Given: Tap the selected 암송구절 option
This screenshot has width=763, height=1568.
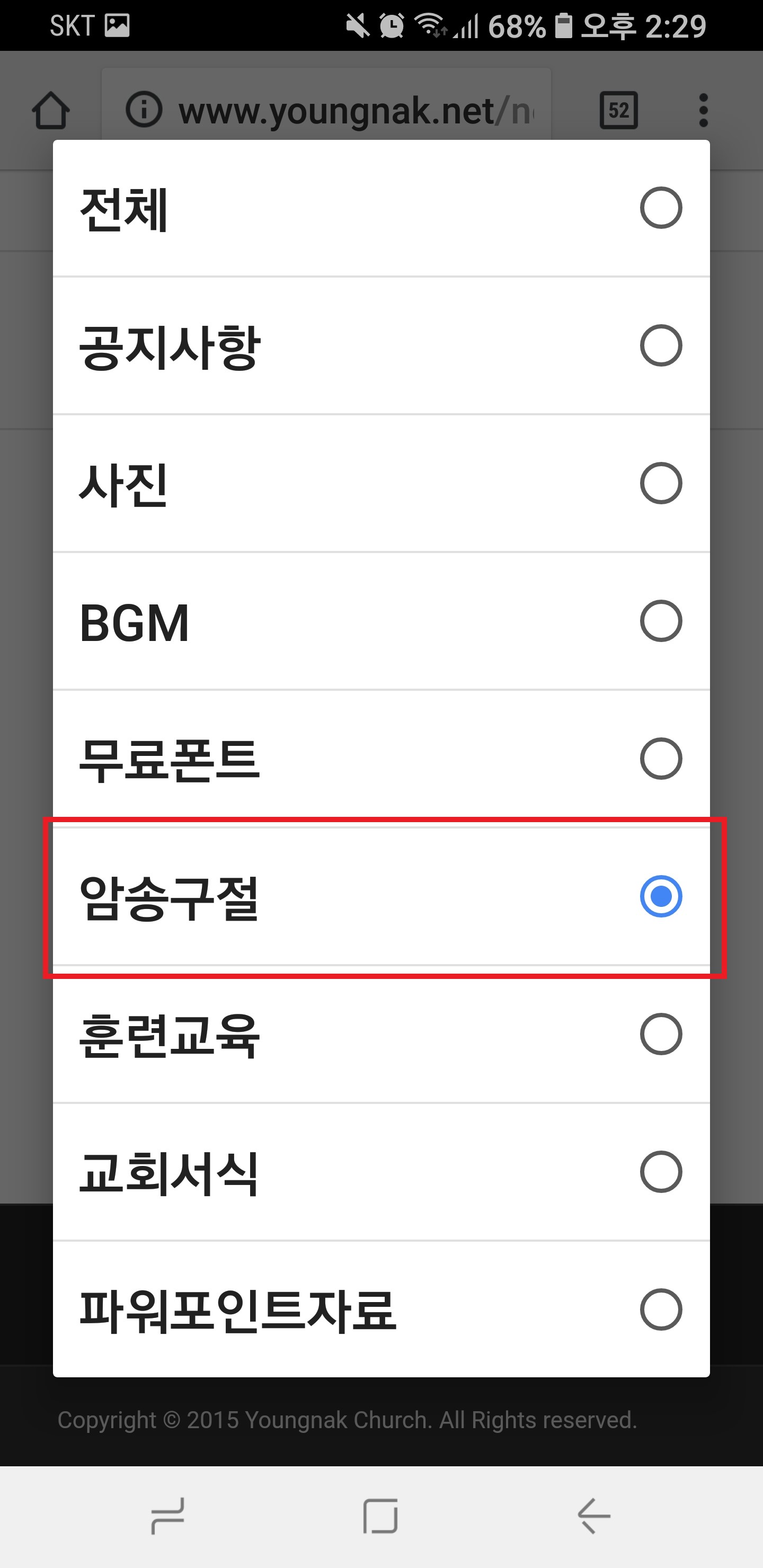Looking at the screenshot, I should (x=381, y=896).
